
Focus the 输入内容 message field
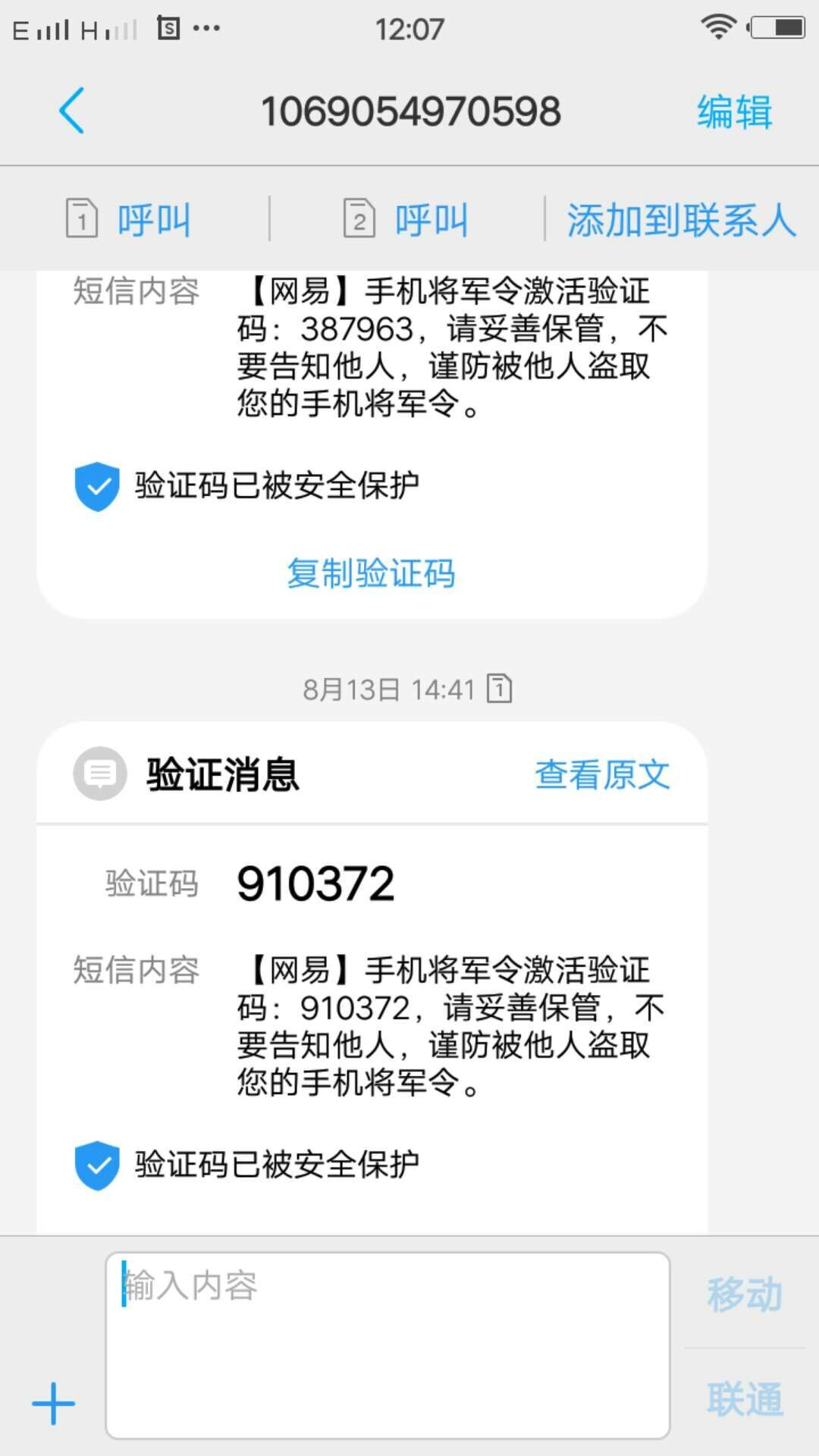388,1345
